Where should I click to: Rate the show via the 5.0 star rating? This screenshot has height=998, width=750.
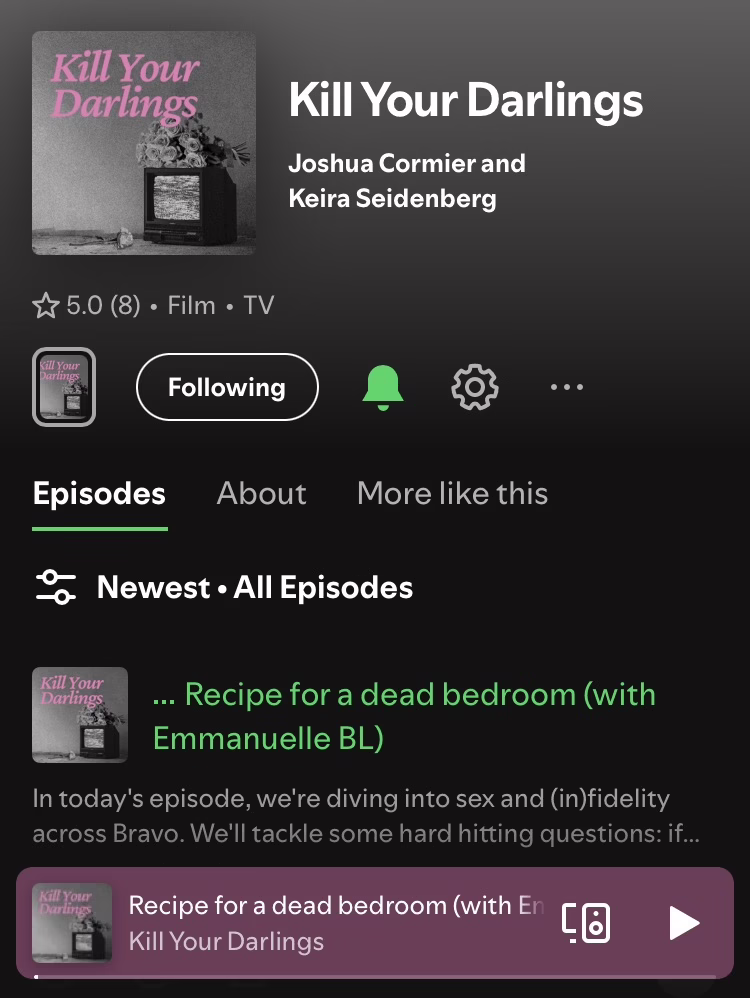click(x=87, y=306)
